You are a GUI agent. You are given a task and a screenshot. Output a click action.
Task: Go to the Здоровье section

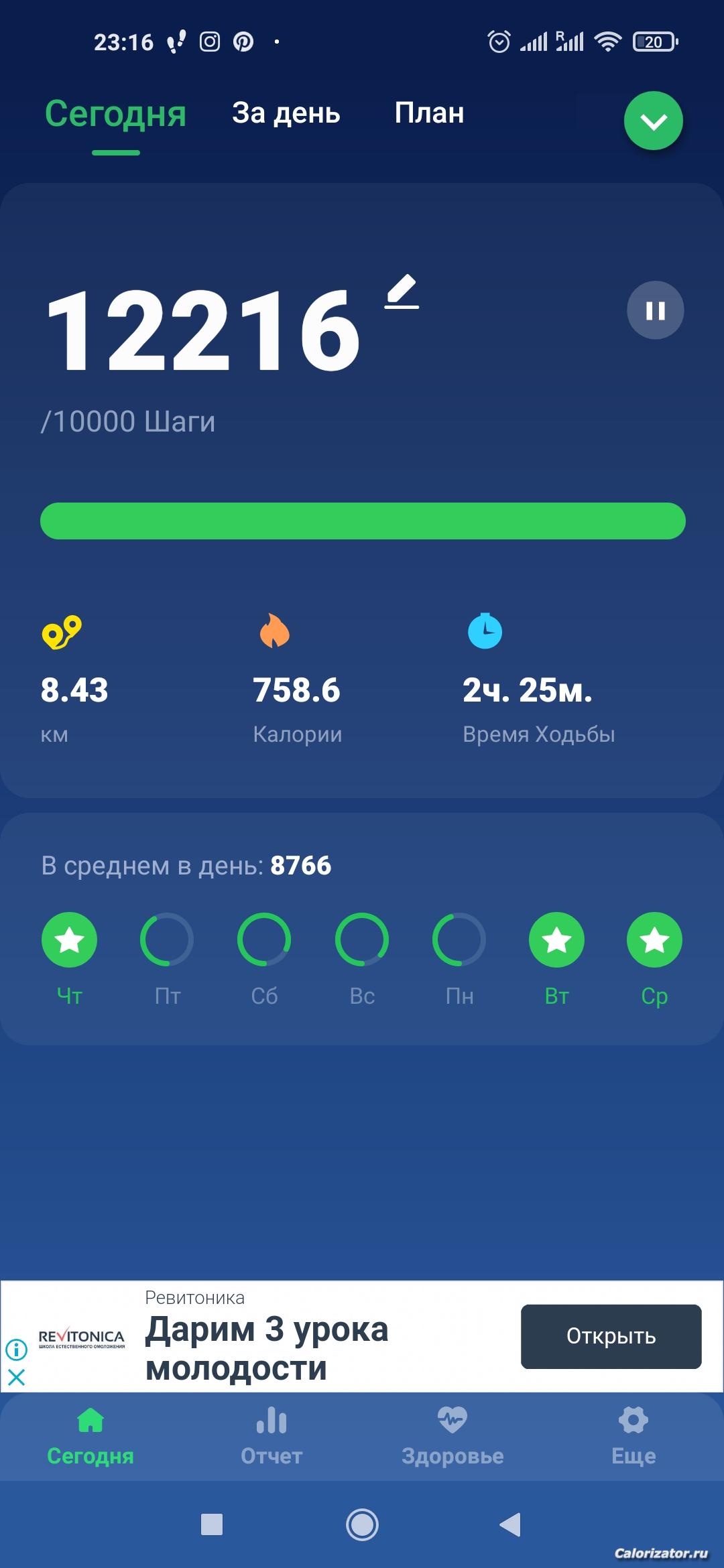pos(452,1436)
